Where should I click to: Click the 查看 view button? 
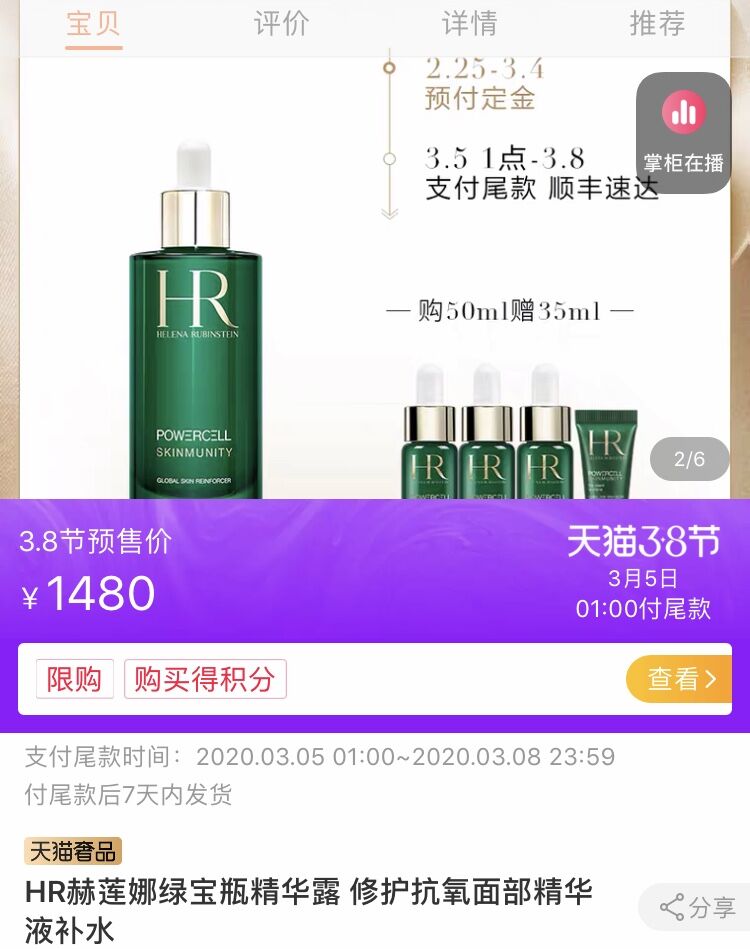point(680,678)
